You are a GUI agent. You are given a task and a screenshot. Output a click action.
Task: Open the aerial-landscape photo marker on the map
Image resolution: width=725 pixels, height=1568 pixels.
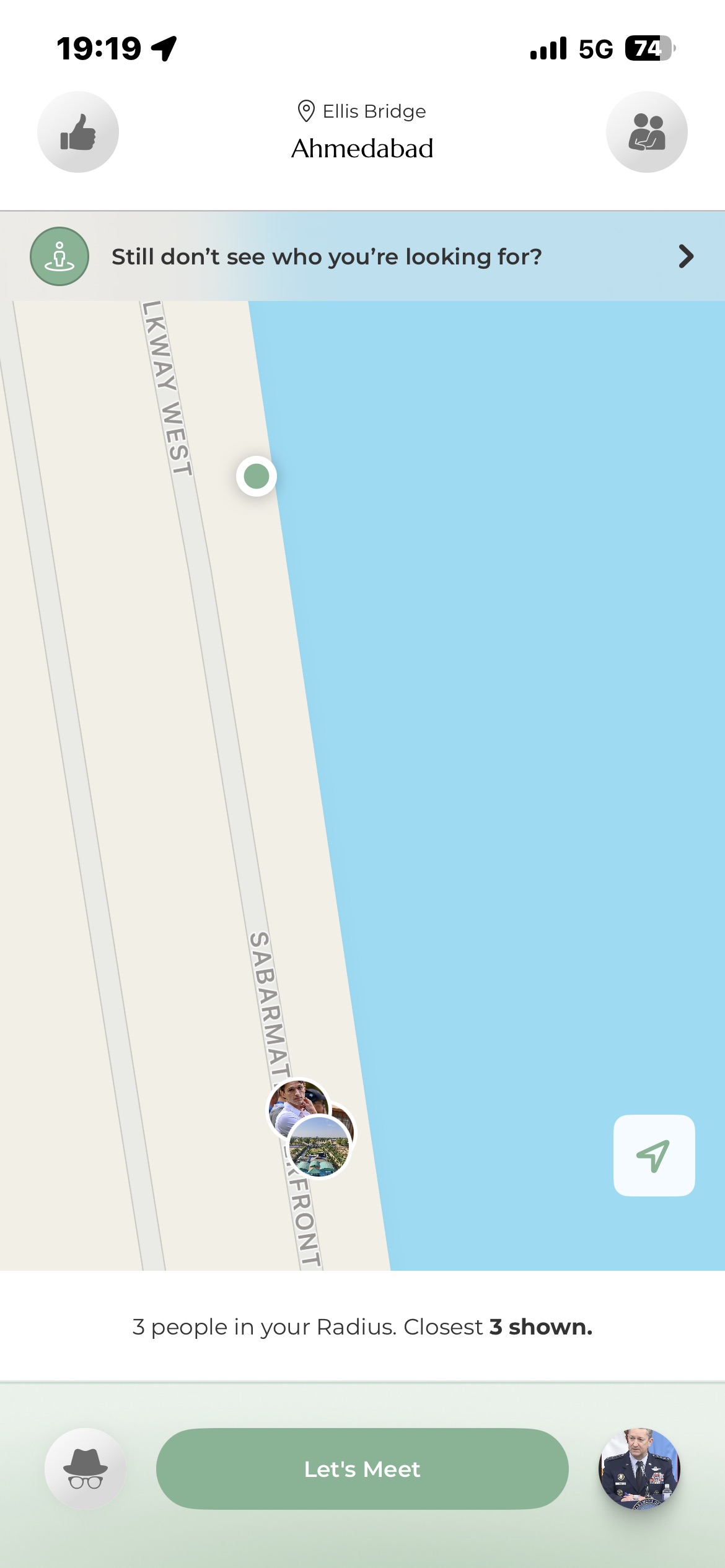(x=320, y=1148)
